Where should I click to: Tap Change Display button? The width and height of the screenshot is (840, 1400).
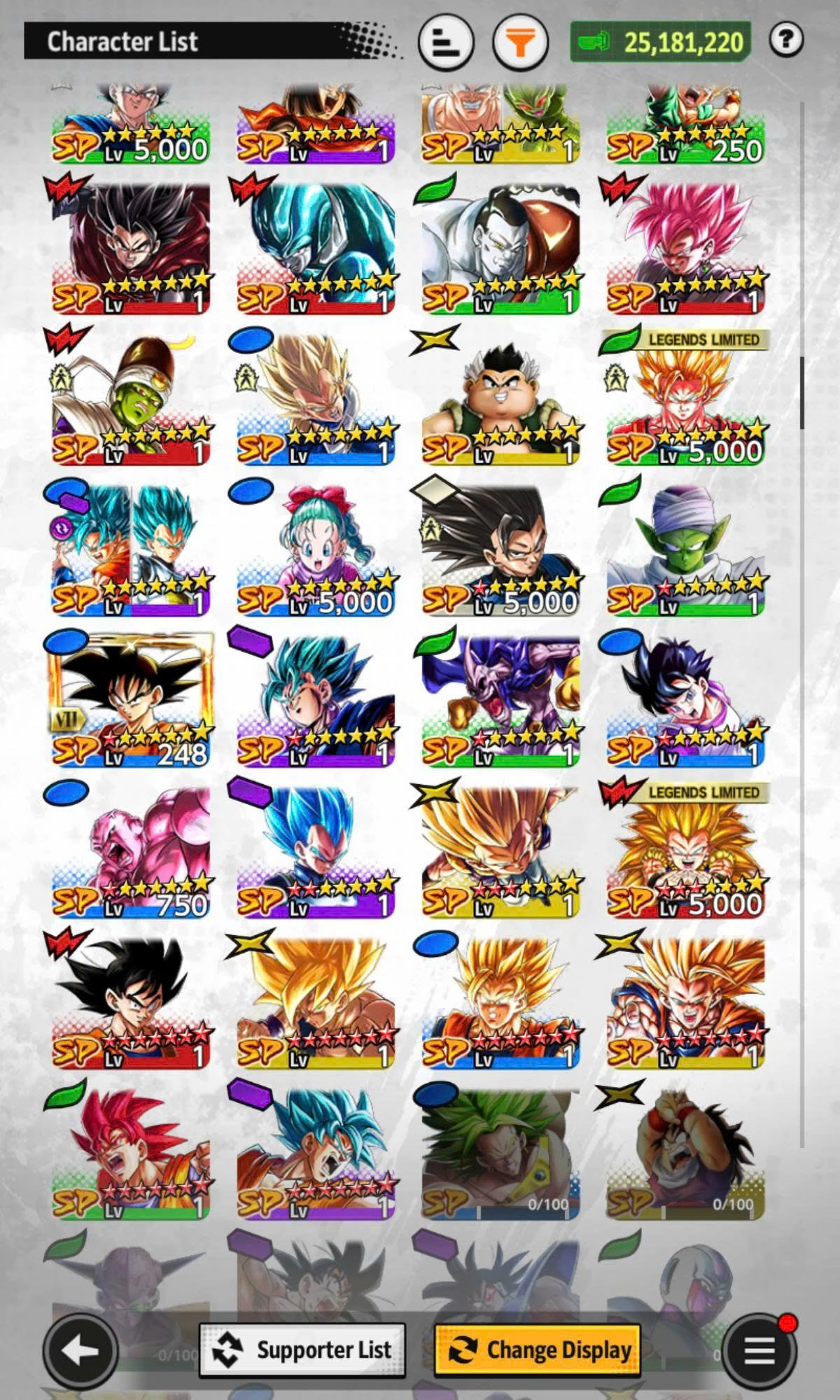(538, 1350)
